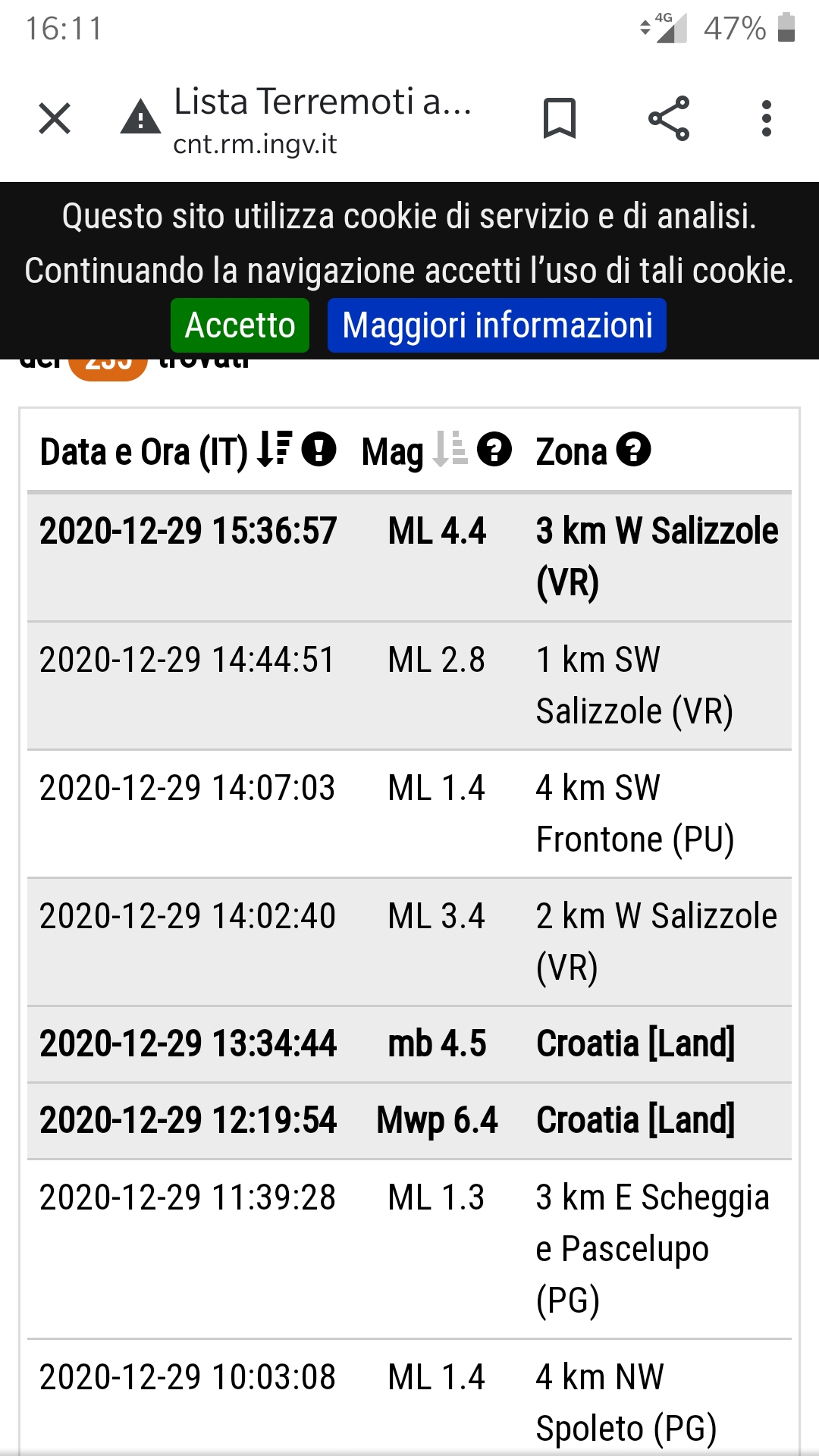Show help for the Zona column
This screenshot has width=819, height=1456.
tap(634, 450)
